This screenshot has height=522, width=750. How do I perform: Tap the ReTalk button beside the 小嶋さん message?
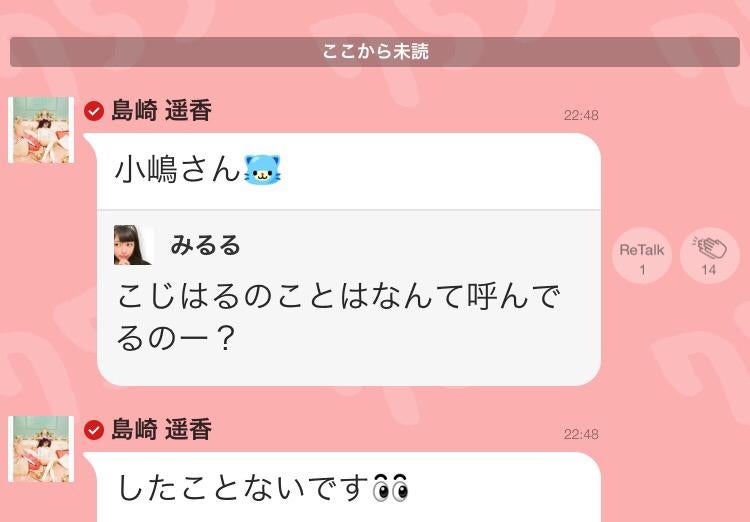pyautogui.click(x=641, y=257)
